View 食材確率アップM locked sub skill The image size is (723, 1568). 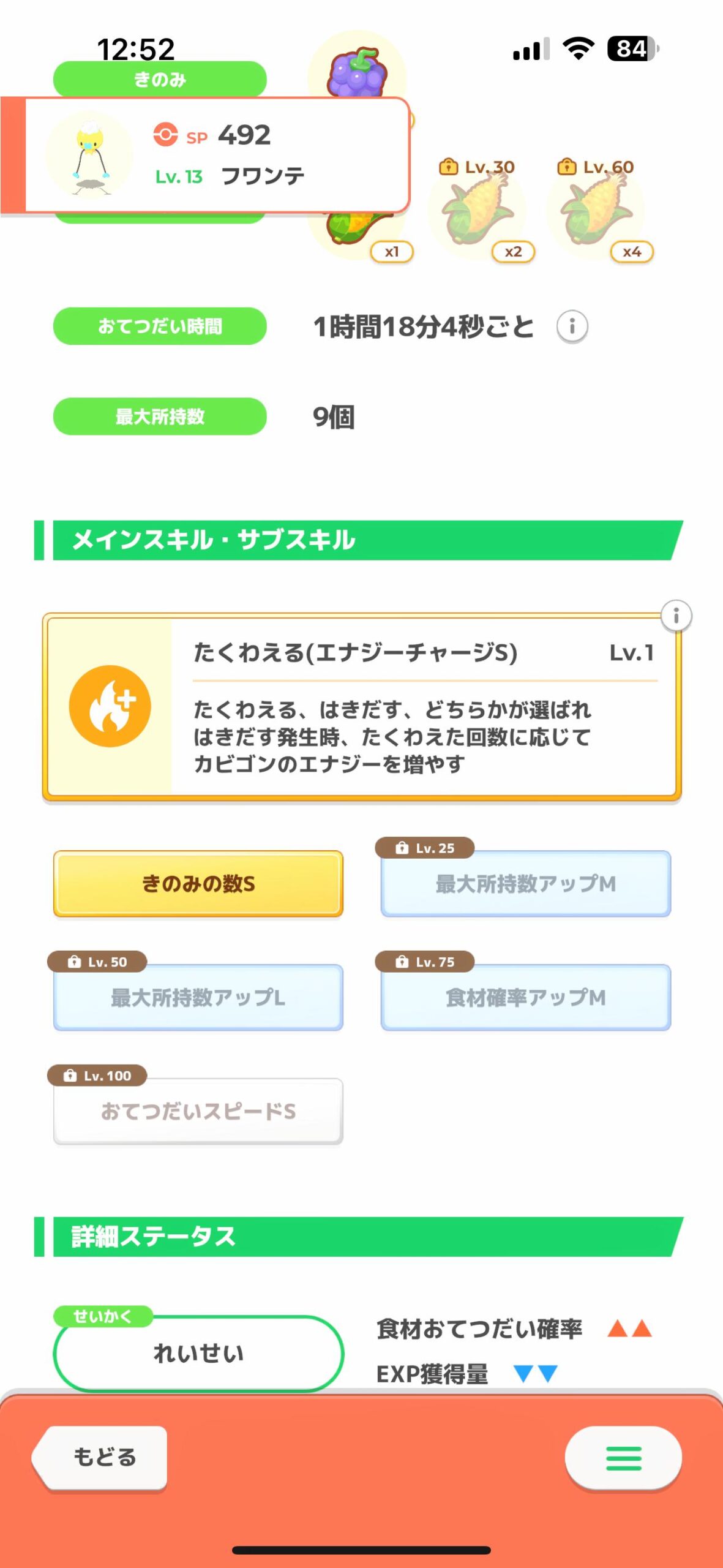[526, 998]
